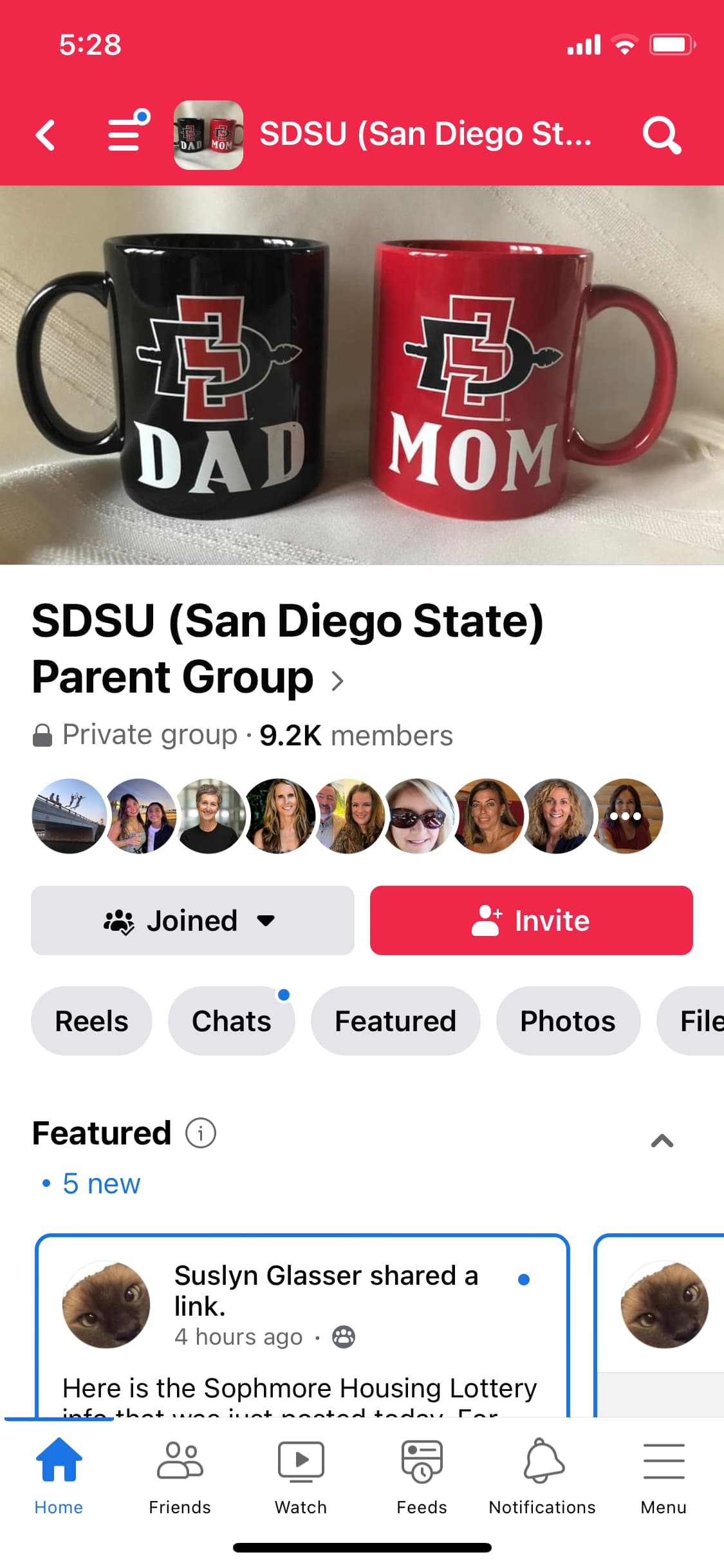Open the Menu tab

click(664, 1475)
